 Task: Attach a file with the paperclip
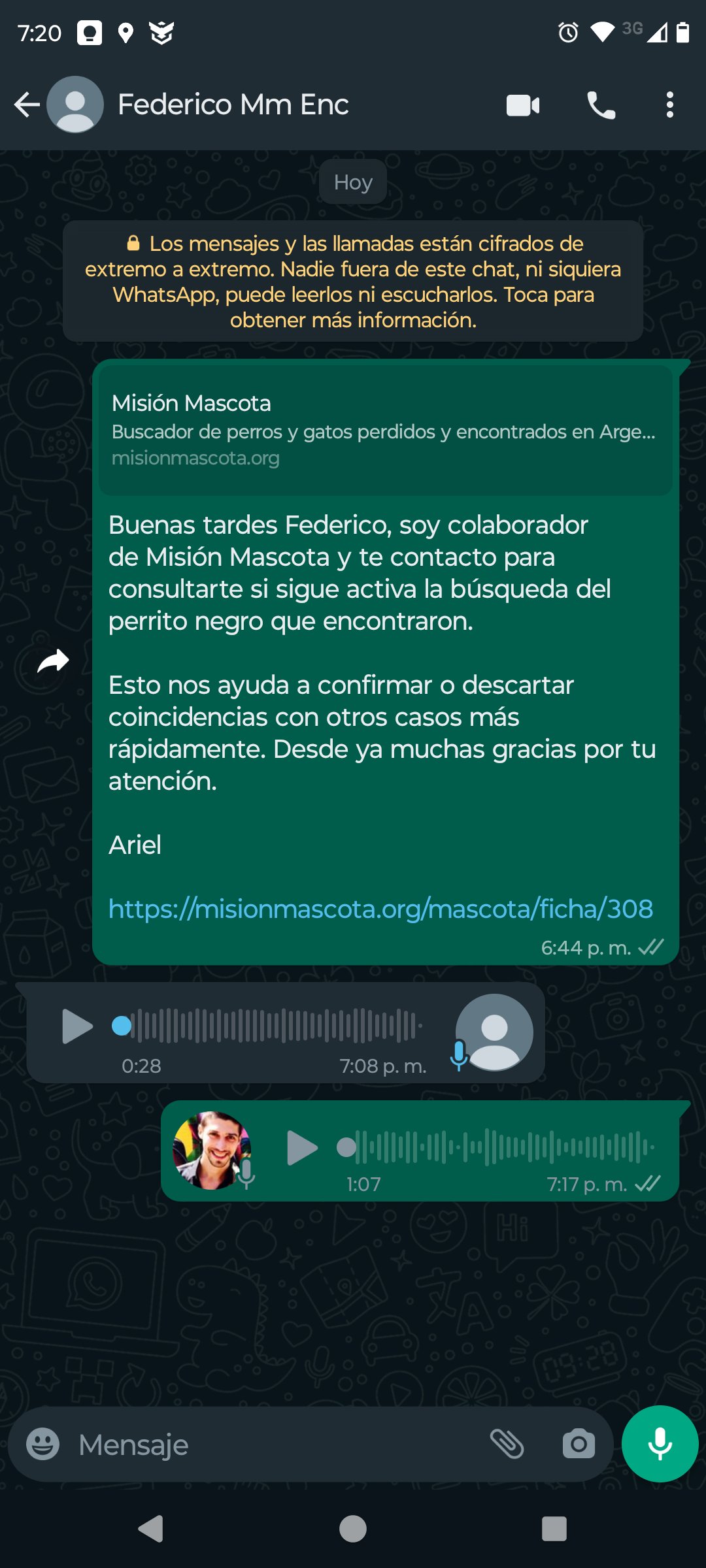coord(507,1444)
